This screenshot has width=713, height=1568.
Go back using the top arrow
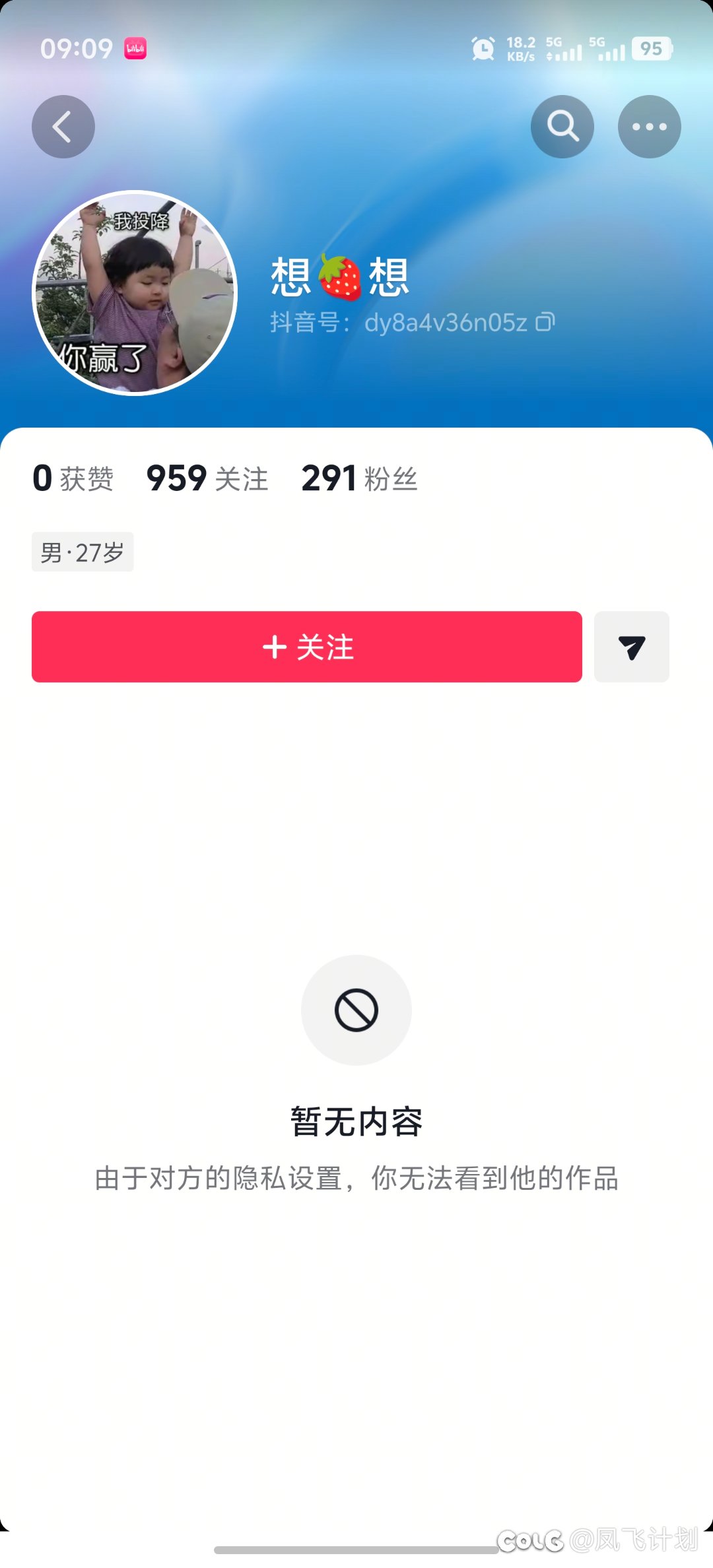[63, 127]
